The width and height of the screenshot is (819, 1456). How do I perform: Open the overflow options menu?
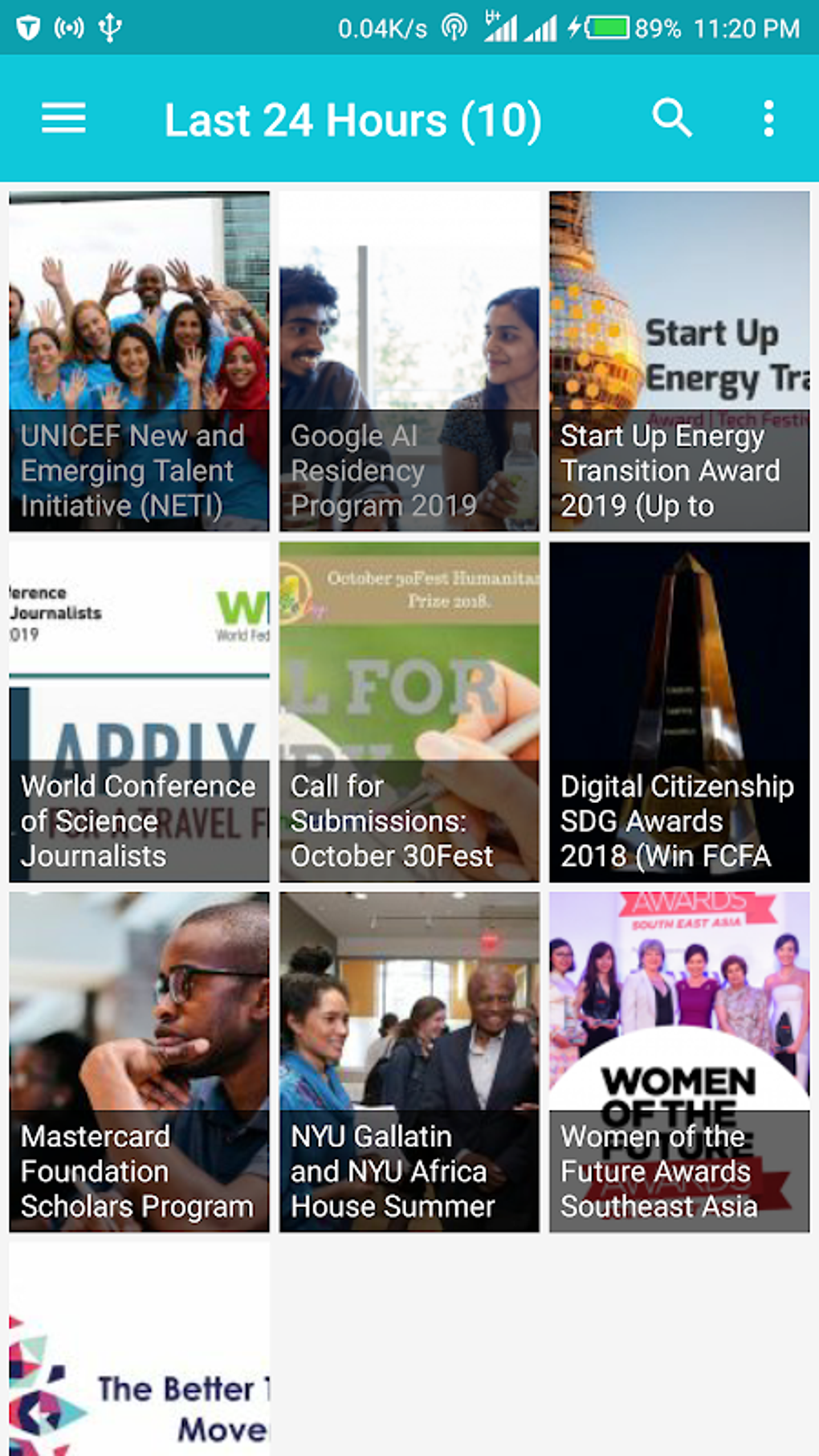(x=768, y=118)
